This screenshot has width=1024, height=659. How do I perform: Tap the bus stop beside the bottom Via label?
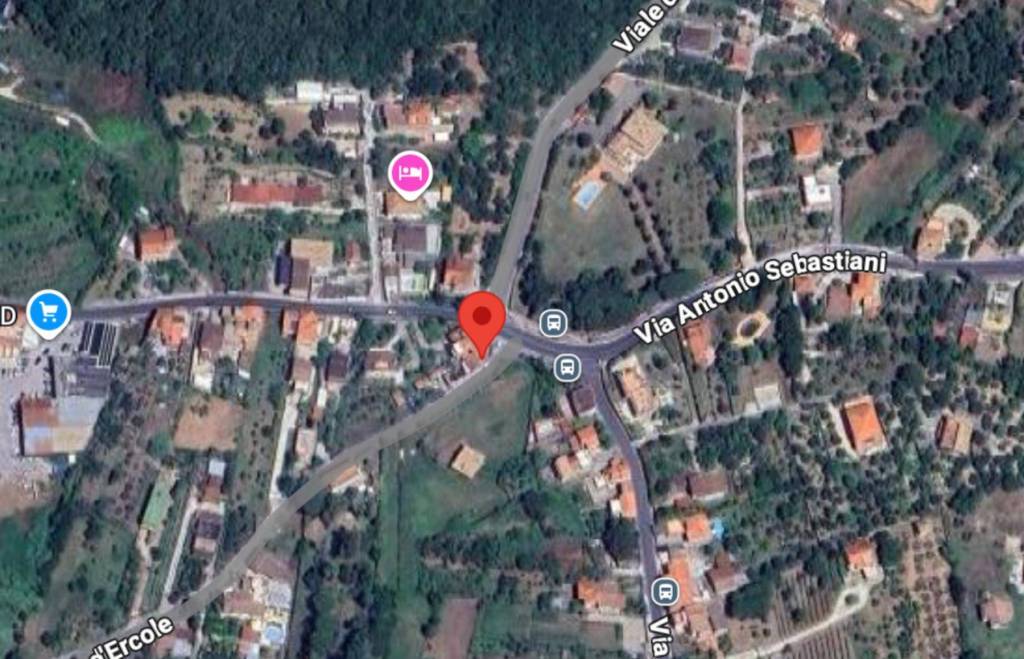coord(665,591)
